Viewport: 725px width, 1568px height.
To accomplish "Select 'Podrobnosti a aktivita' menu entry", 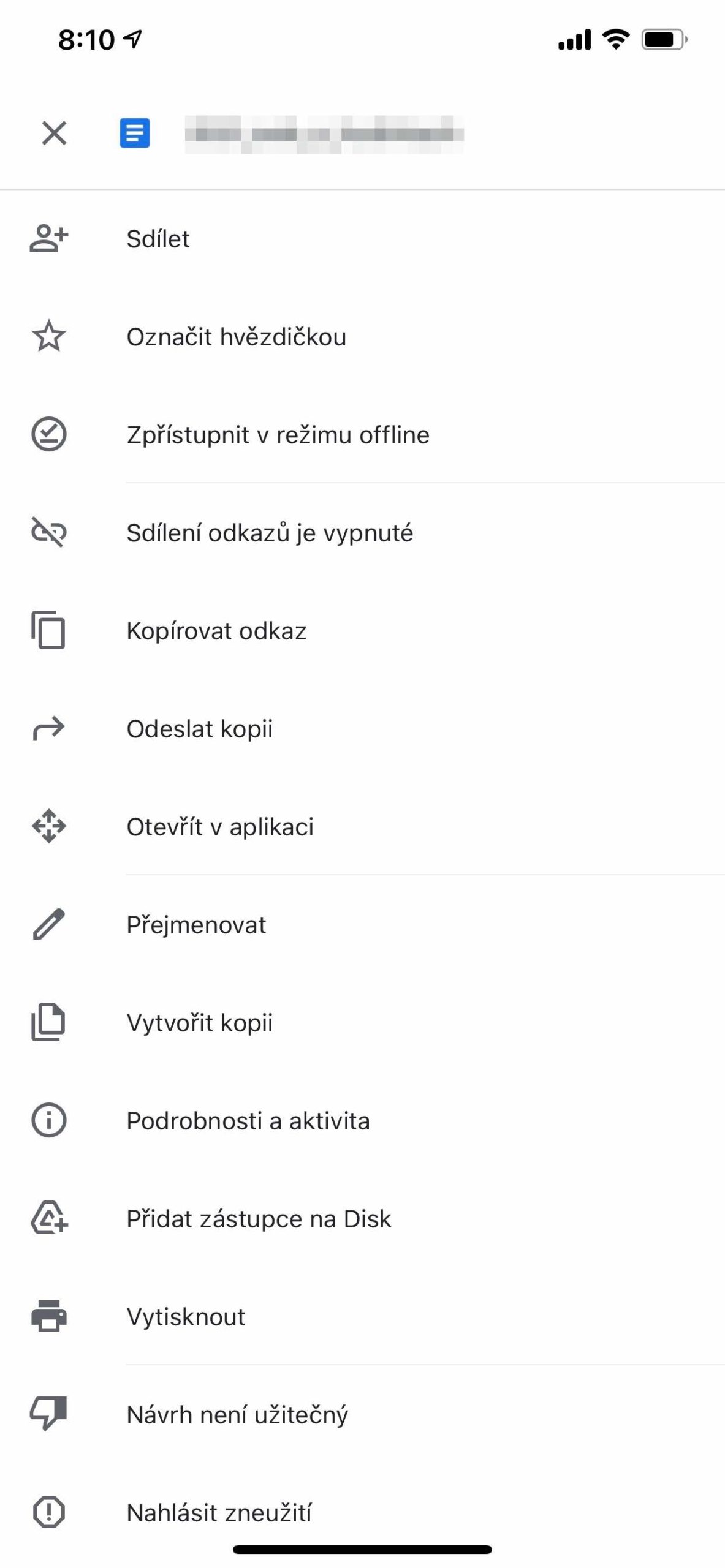I will tap(248, 1120).
